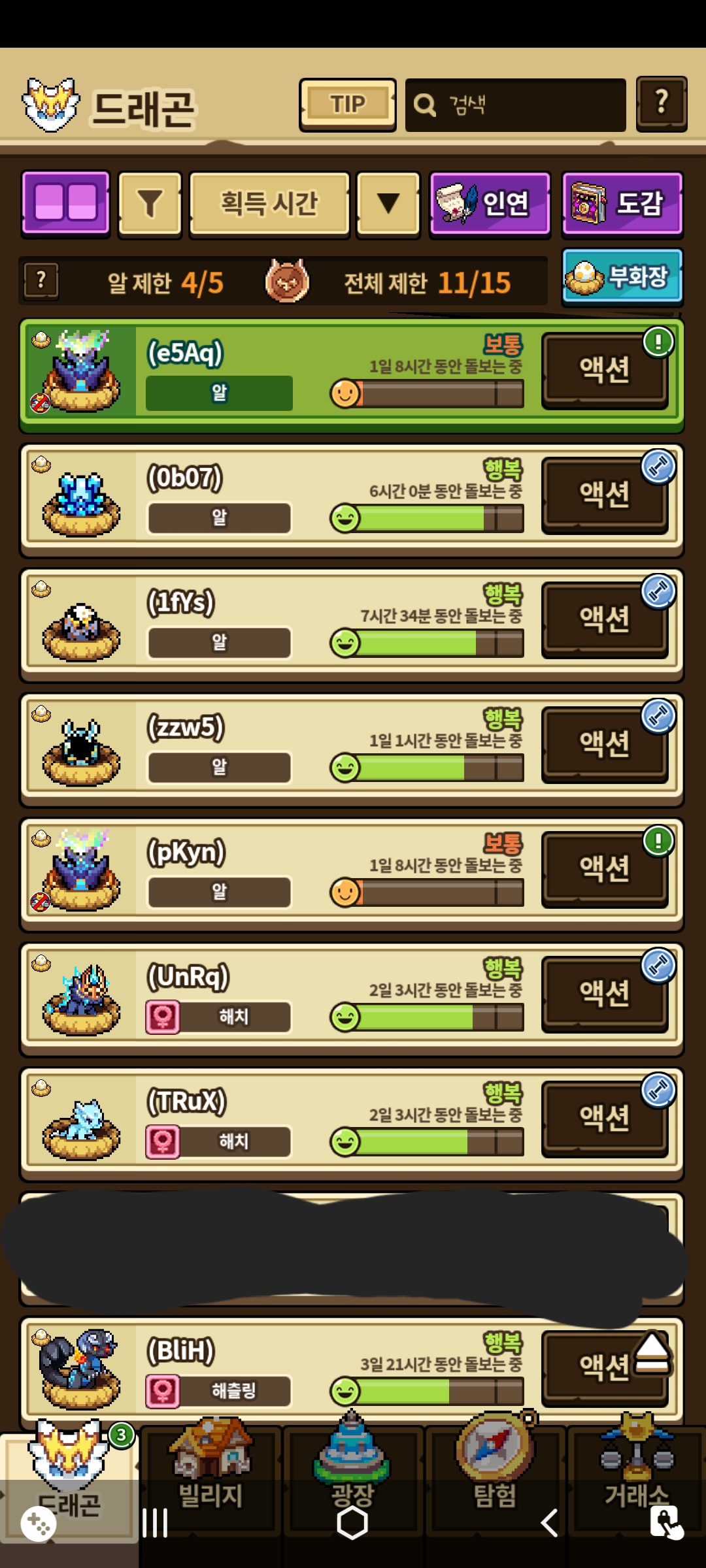Go to the 부화장 hatchery

pyautogui.click(x=622, y=277)
